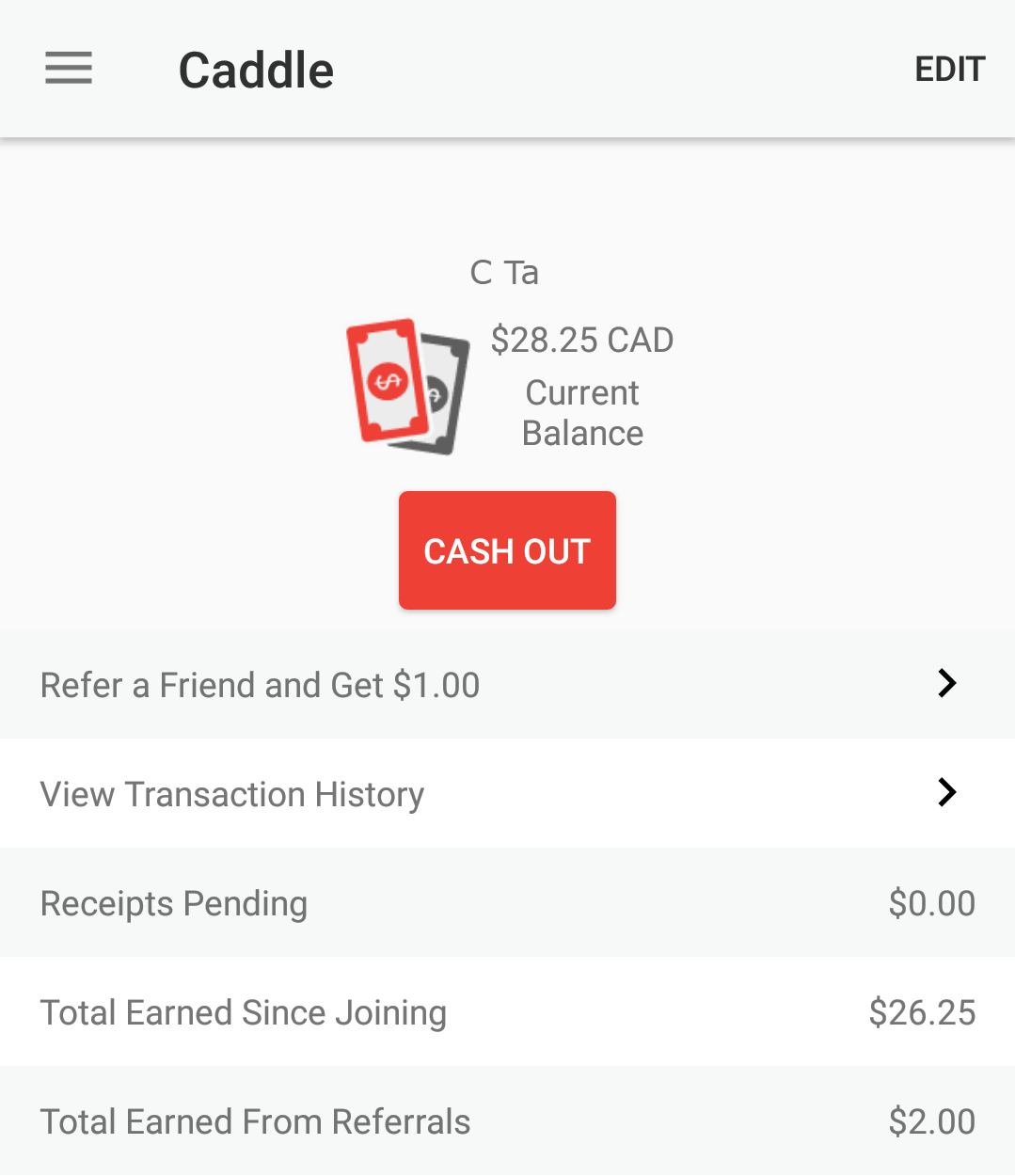Click Total Earned Since Joining
Viewport: 1015px width, 1176px height.
(243, 1011)
